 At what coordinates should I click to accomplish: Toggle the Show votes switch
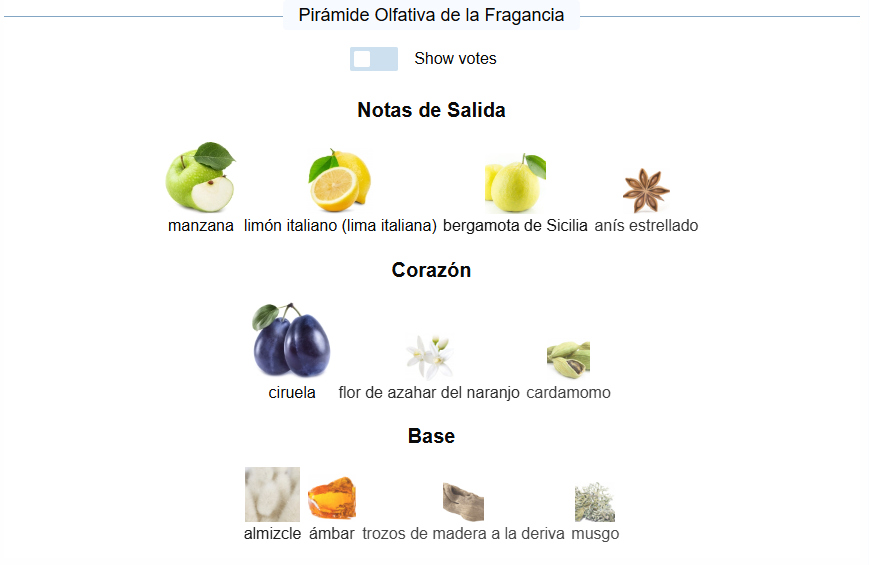(x=374, y=59)
